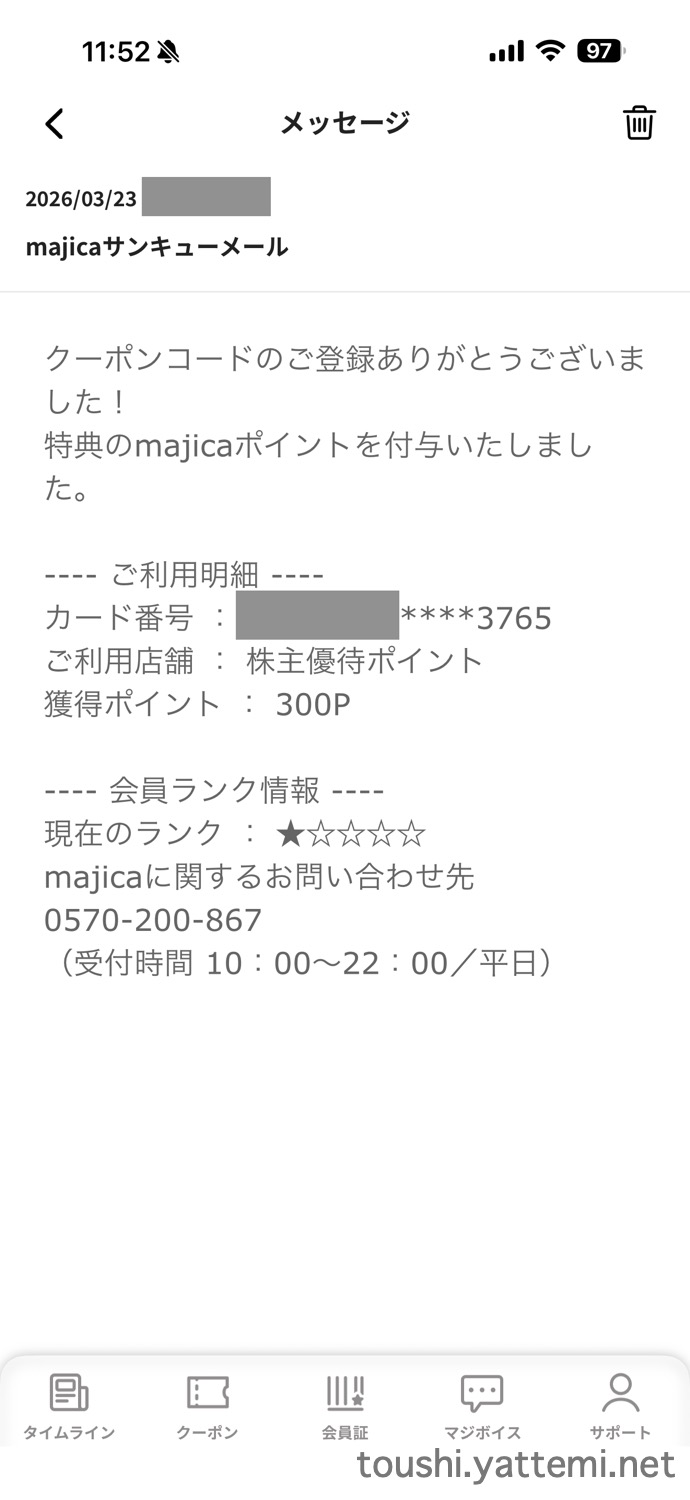The height and width of the screenshot is (1500, 690).
Task: Go back from the message screen
Action: 55,124
